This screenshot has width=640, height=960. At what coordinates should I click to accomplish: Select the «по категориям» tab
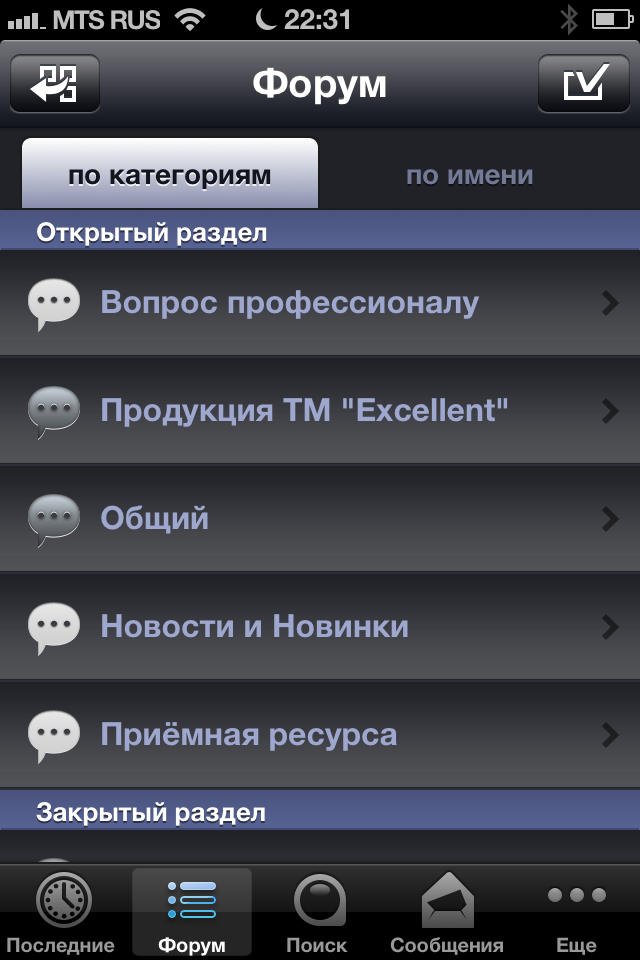pos(170,176)
